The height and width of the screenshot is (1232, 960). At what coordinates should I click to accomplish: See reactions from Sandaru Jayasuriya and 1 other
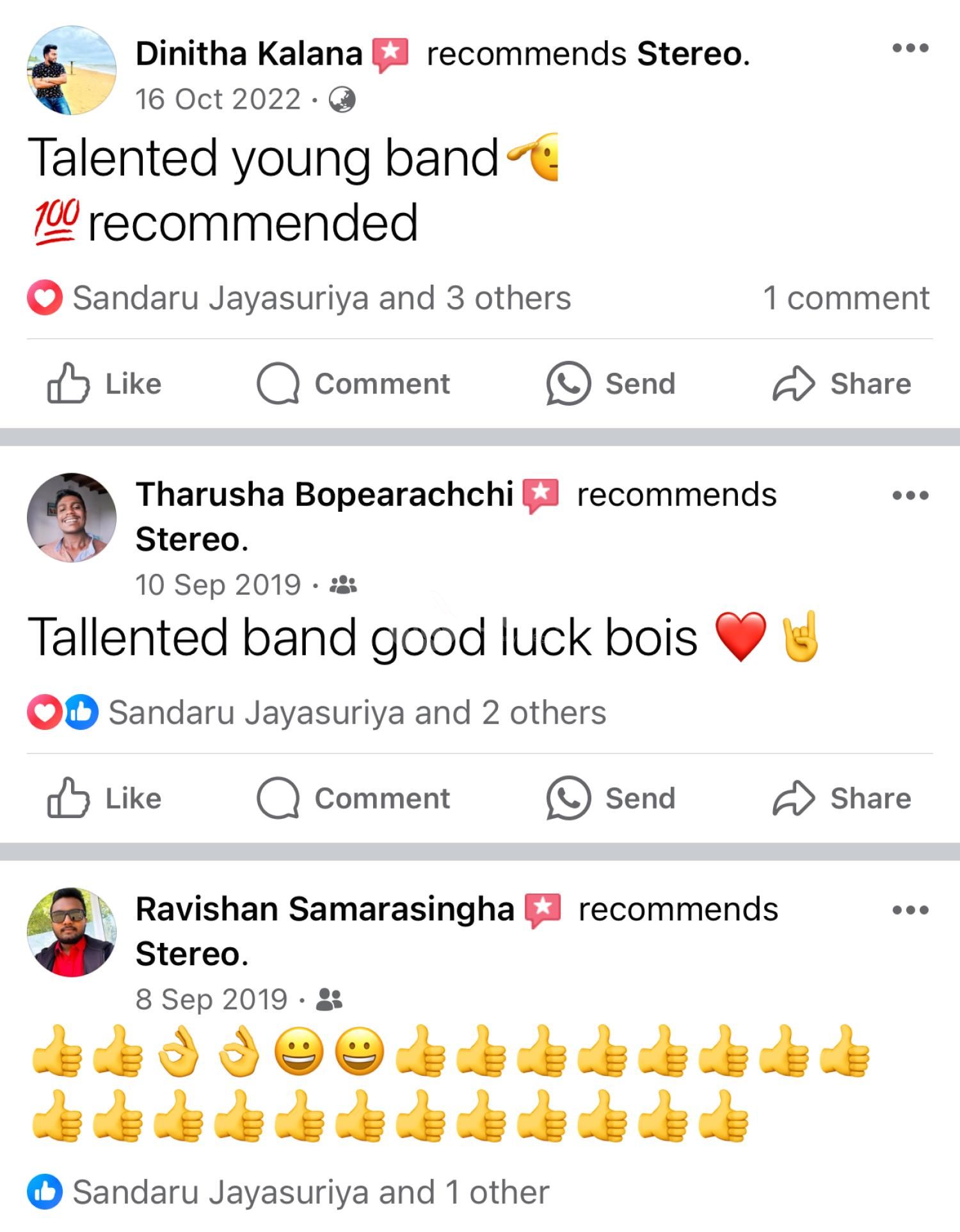(x=310, y=1192)
